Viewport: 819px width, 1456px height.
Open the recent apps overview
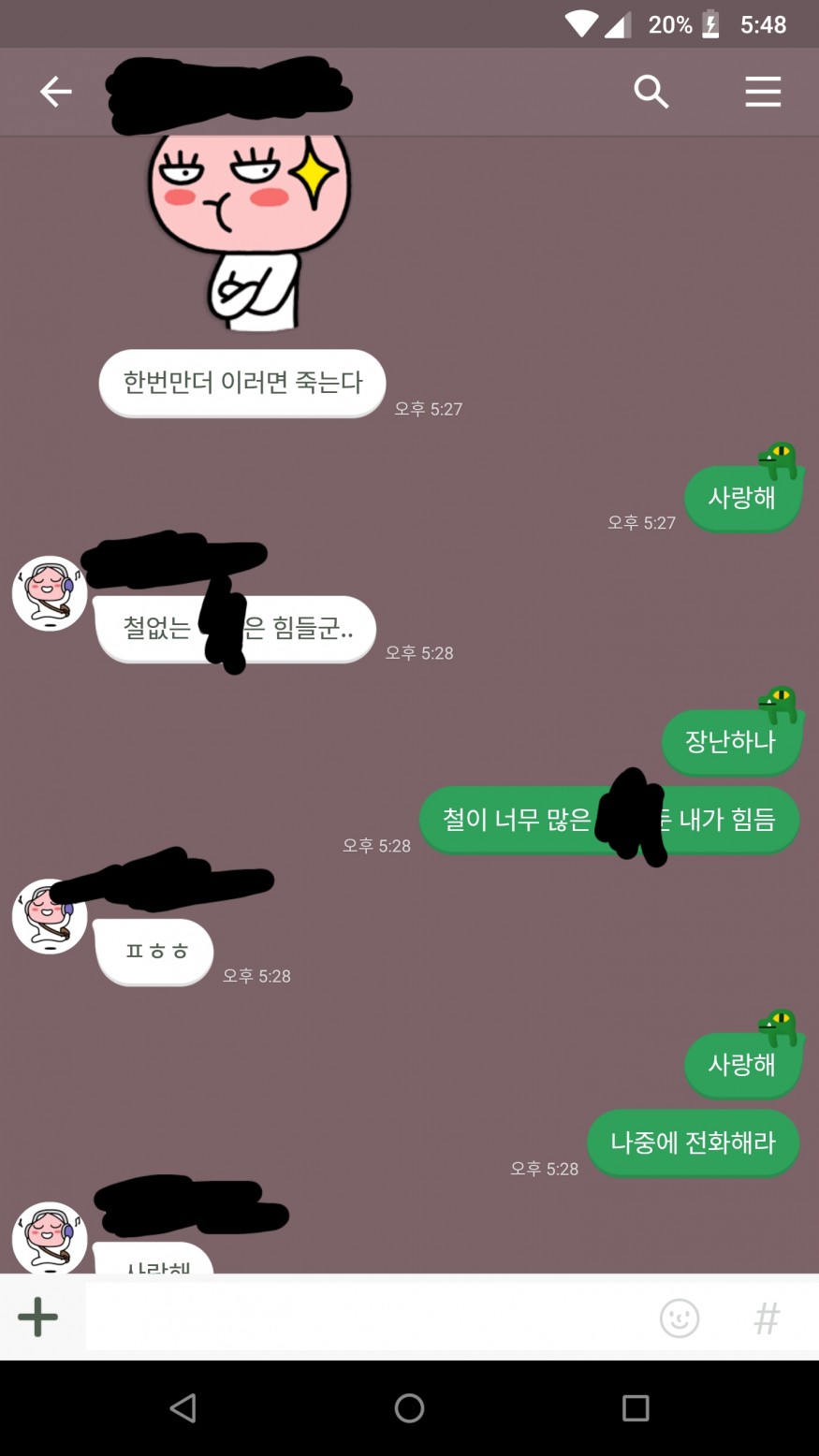(636, 1407)
